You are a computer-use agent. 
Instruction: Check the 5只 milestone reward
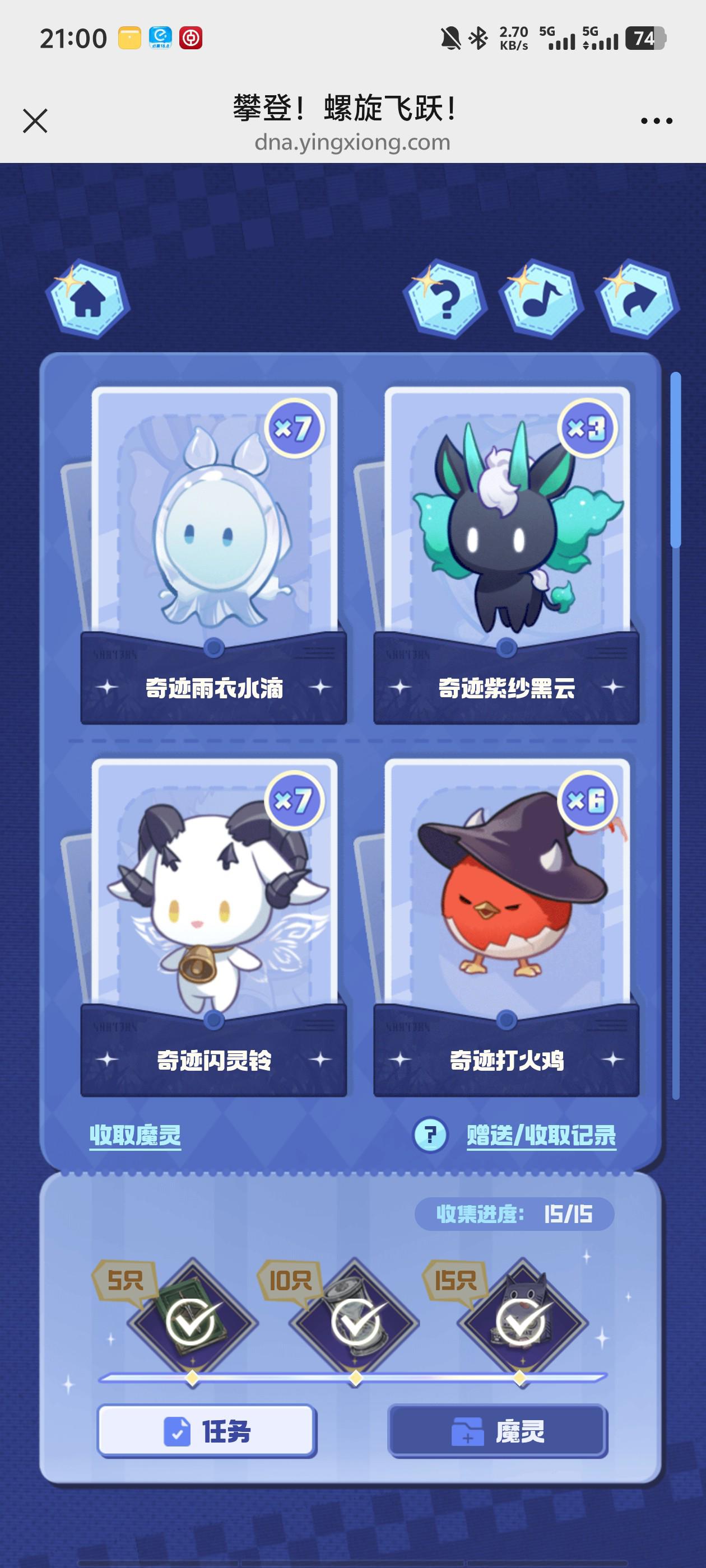pyautogui.click(x=193, y=1322)
